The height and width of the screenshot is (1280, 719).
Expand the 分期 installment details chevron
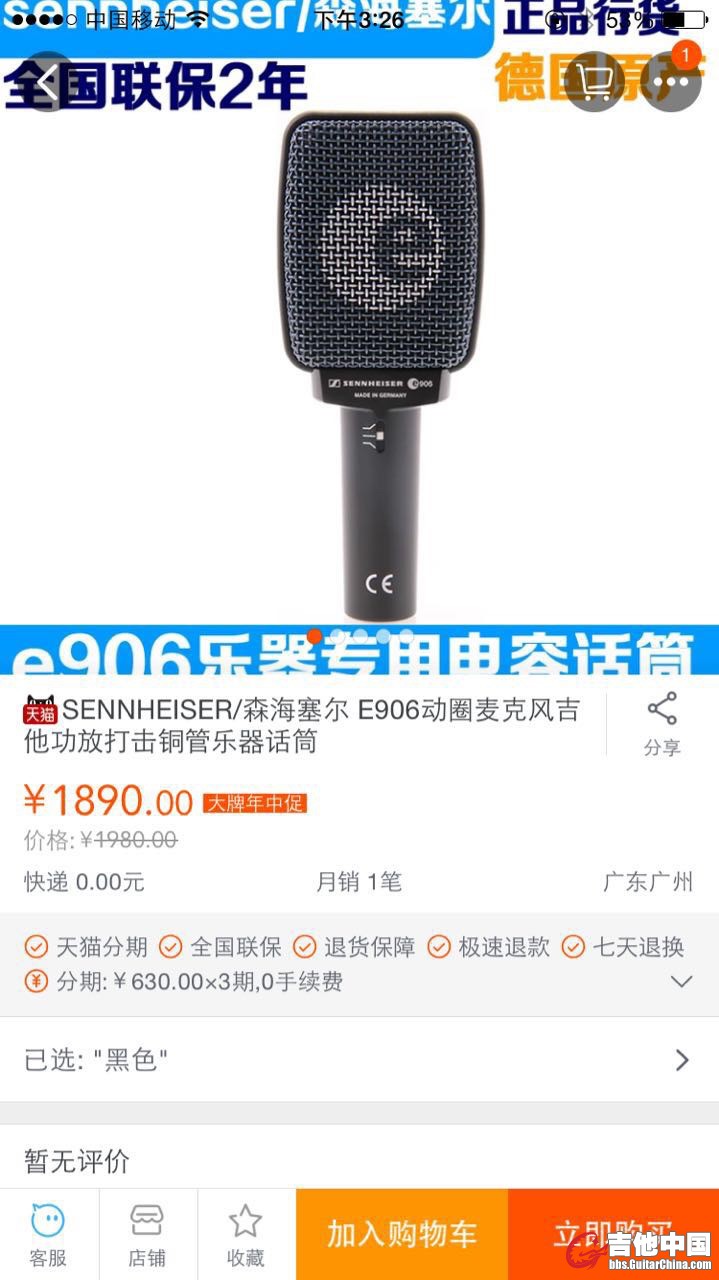click(x=681, y=981)
